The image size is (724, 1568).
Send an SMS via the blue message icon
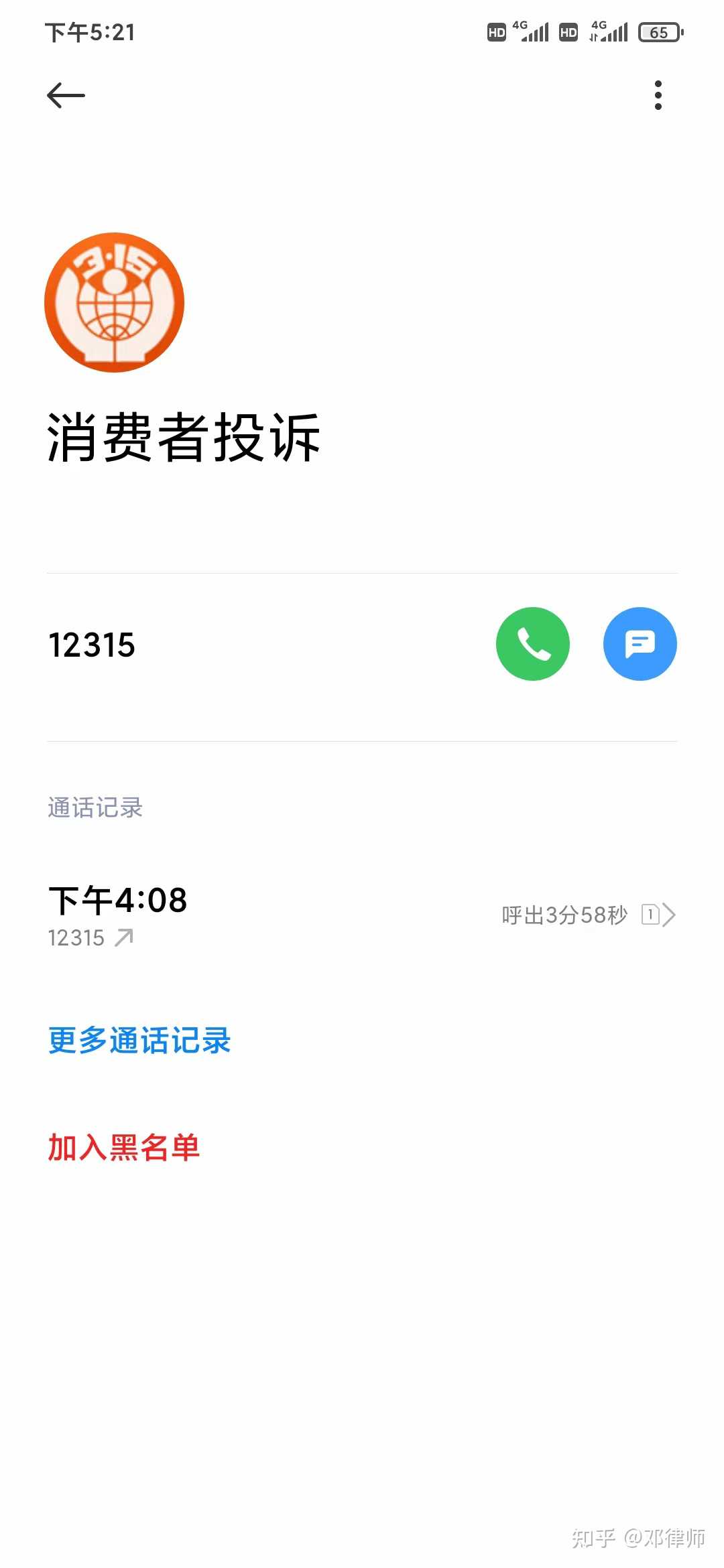[x=640, y=643]
